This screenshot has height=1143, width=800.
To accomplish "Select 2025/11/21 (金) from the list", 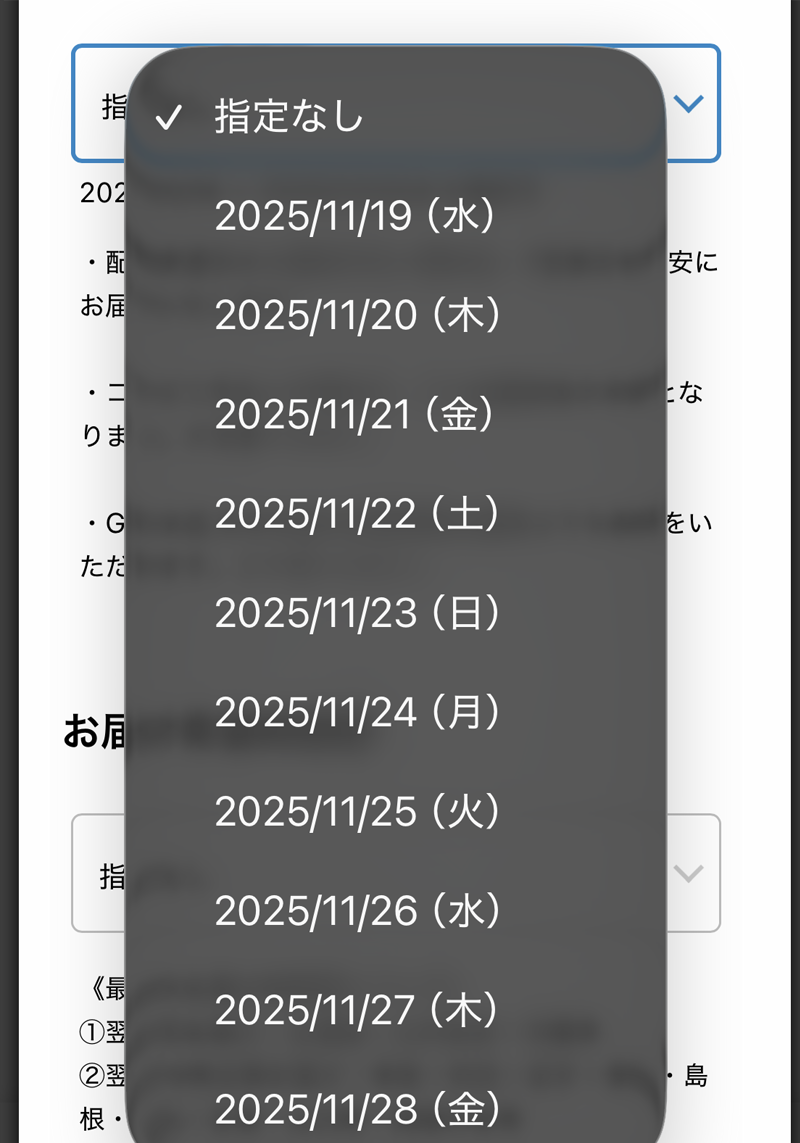I will click(396, 414).
